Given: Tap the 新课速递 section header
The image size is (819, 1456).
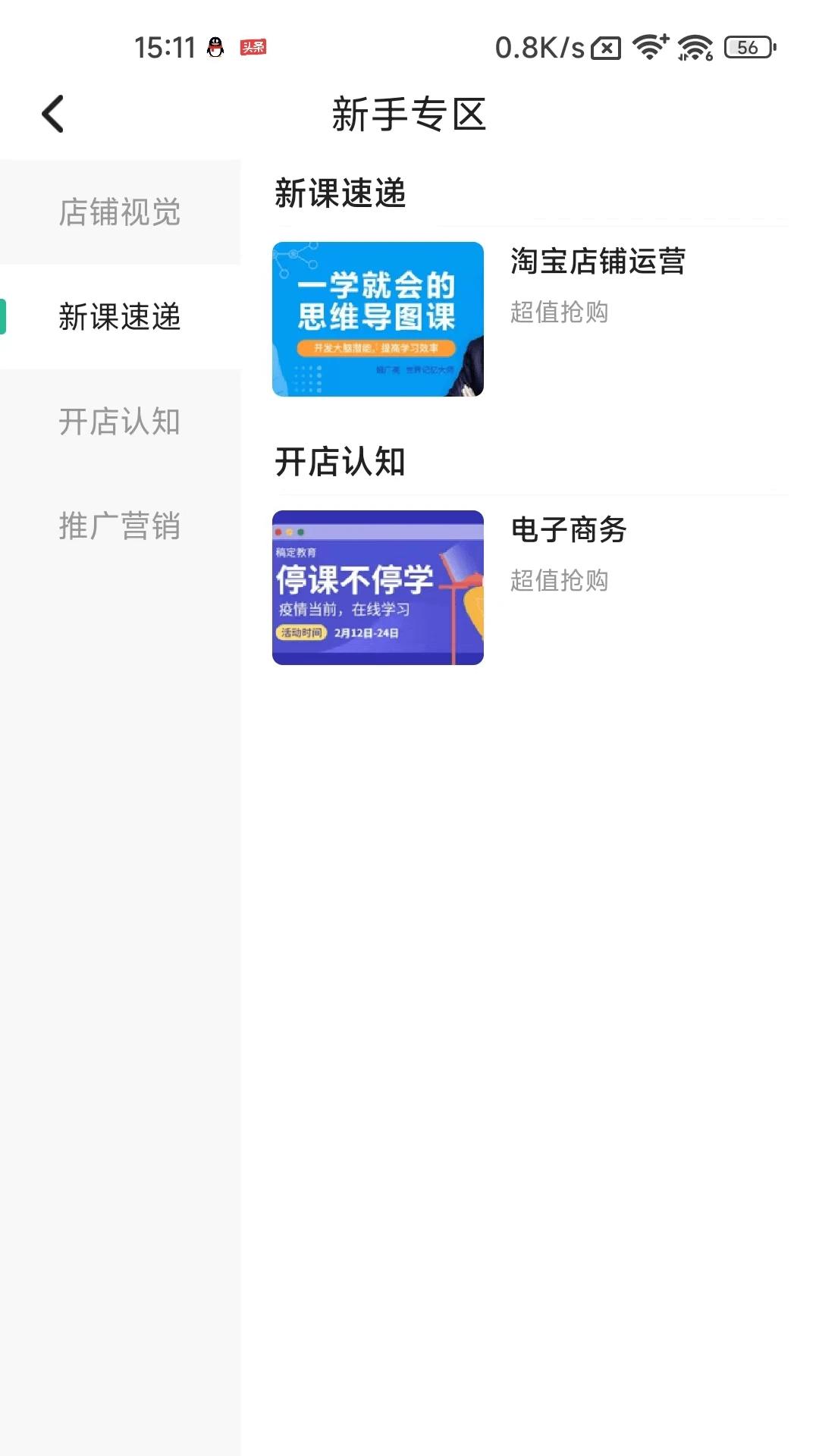Looking at the screenshot, I should [x=340, y=193].
